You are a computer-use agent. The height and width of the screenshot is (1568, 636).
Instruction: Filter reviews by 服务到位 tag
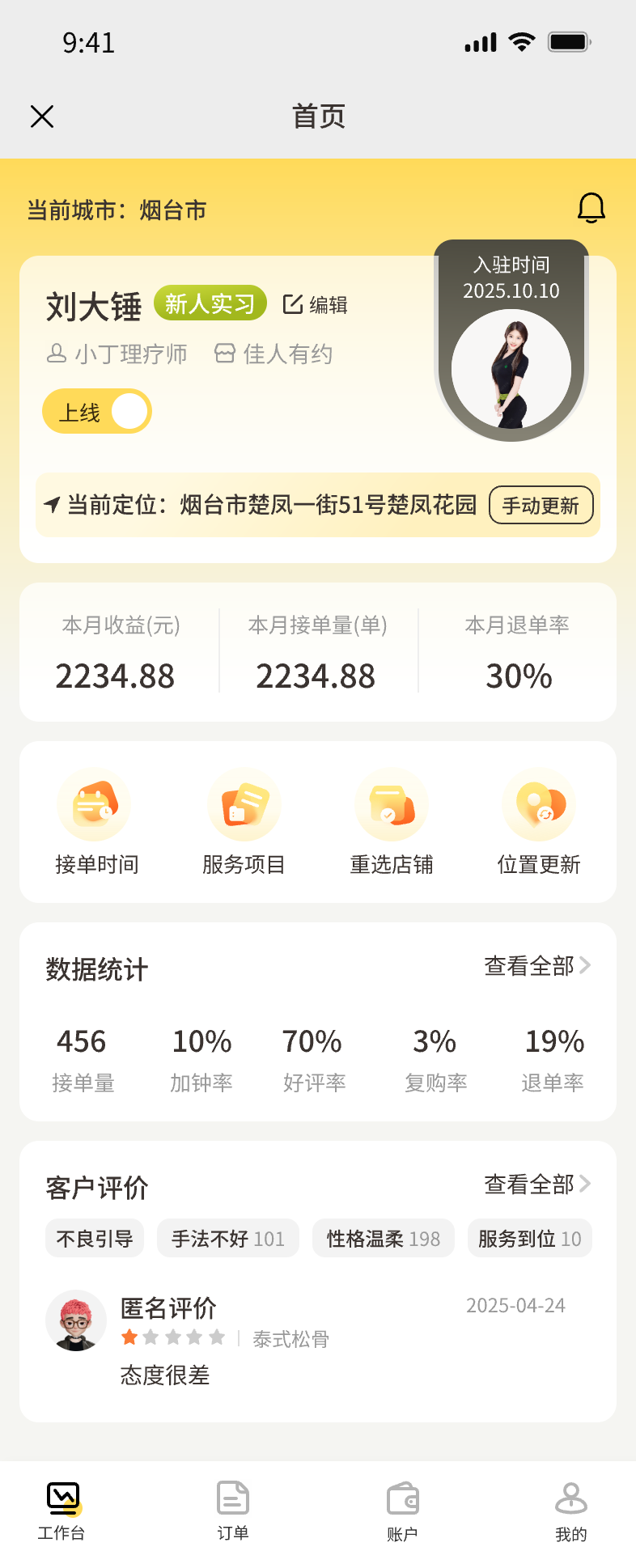[529, 1239]
